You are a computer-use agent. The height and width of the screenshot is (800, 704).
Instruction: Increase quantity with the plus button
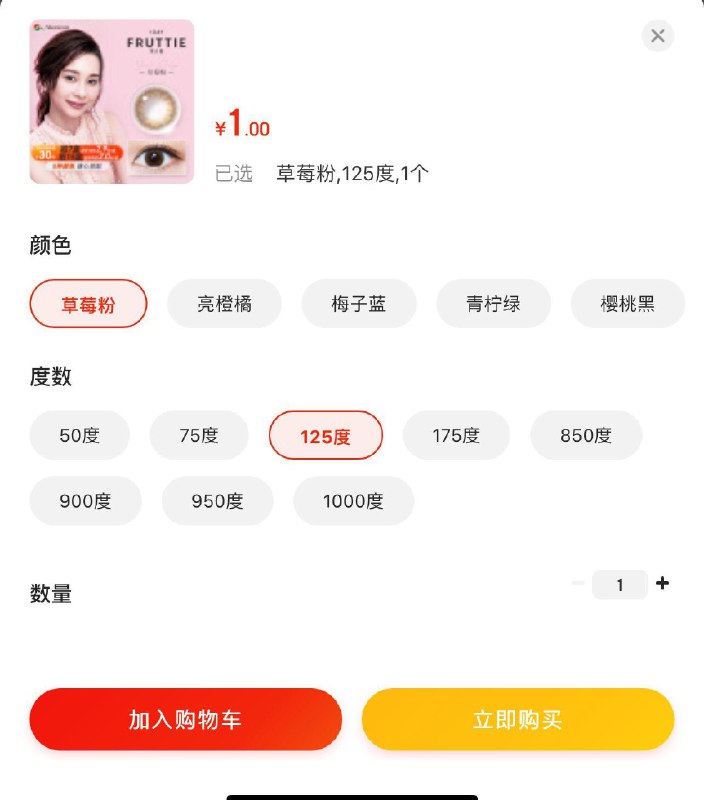pos(662,584)
